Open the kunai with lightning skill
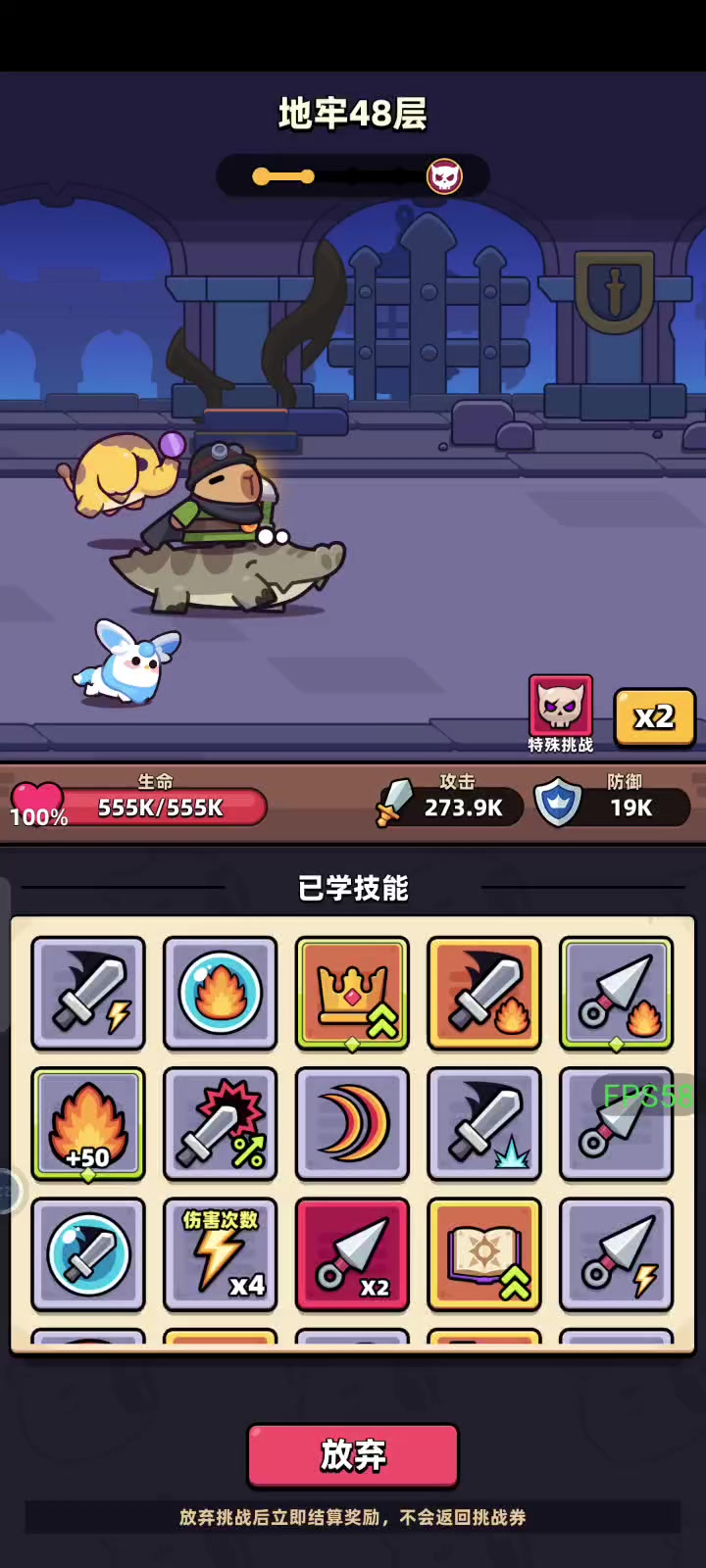 (616, 1254)
